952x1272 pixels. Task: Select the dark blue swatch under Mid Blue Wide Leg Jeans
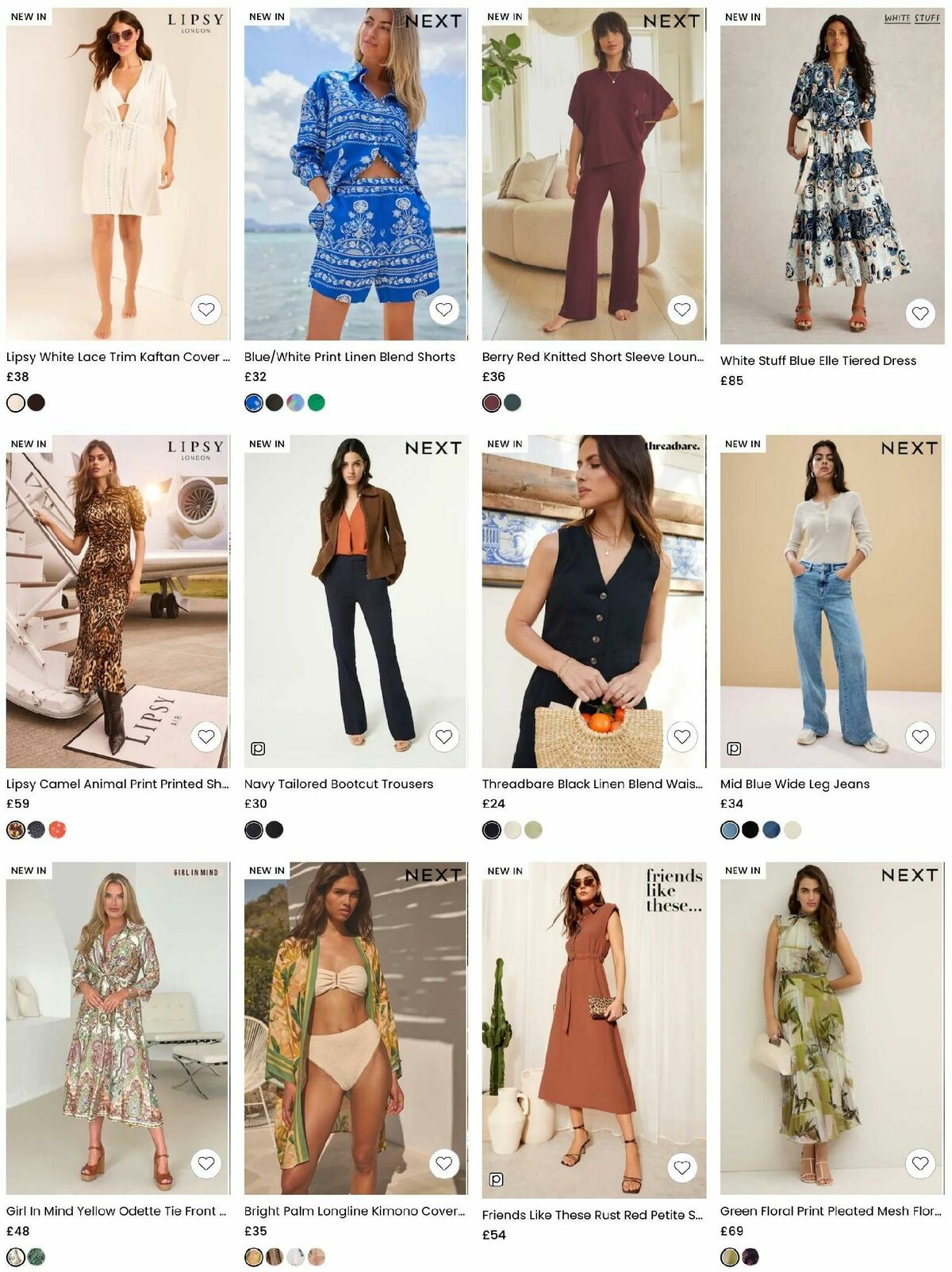770,831
